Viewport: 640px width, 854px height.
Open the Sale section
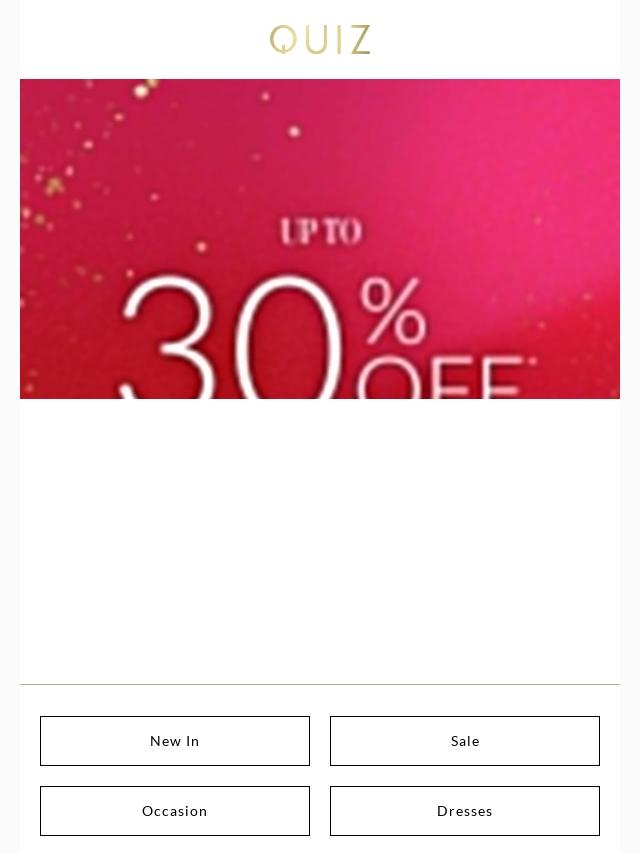tap(465, 741)
